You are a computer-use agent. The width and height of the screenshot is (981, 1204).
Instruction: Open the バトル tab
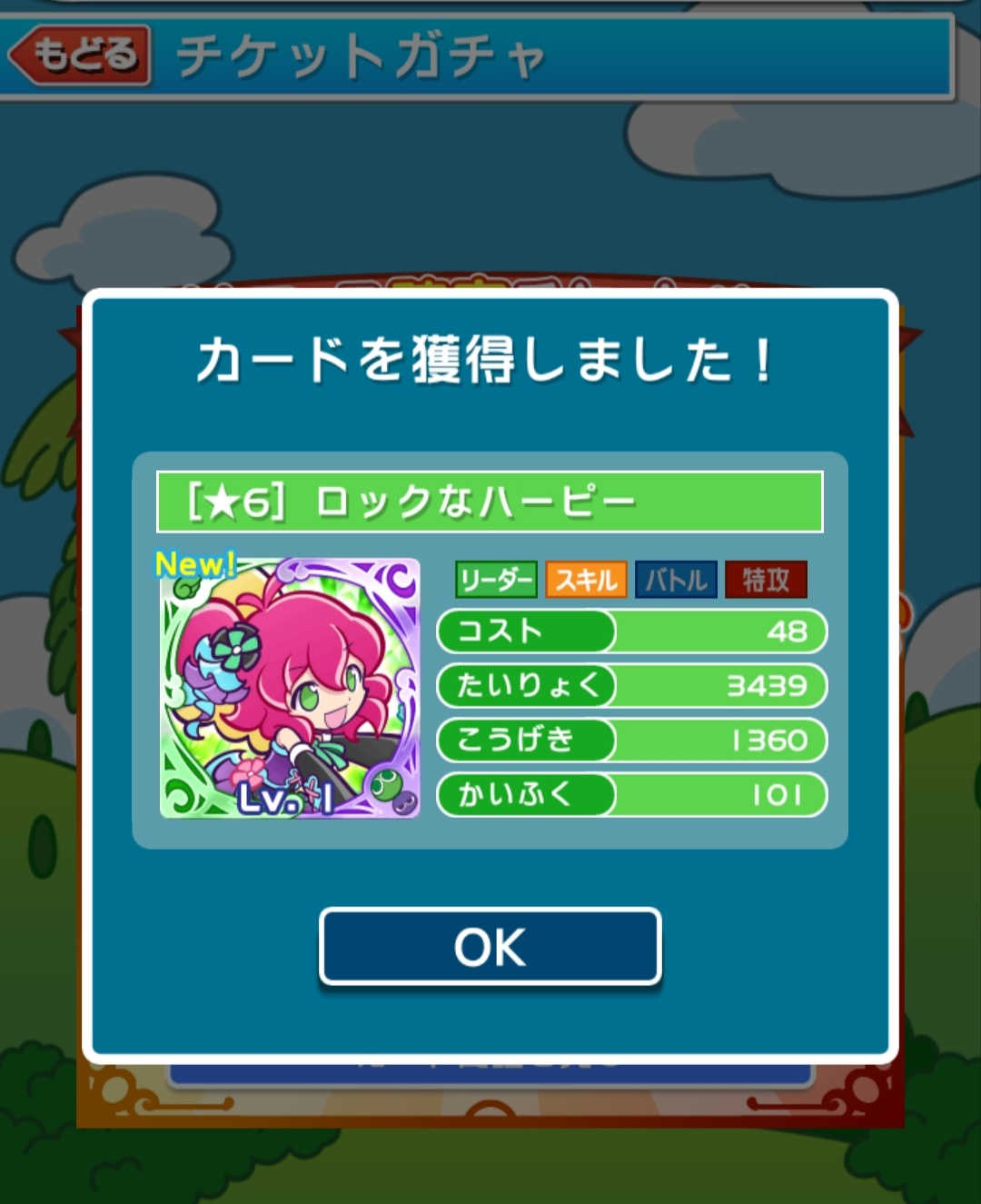click(x=676, y=580)
